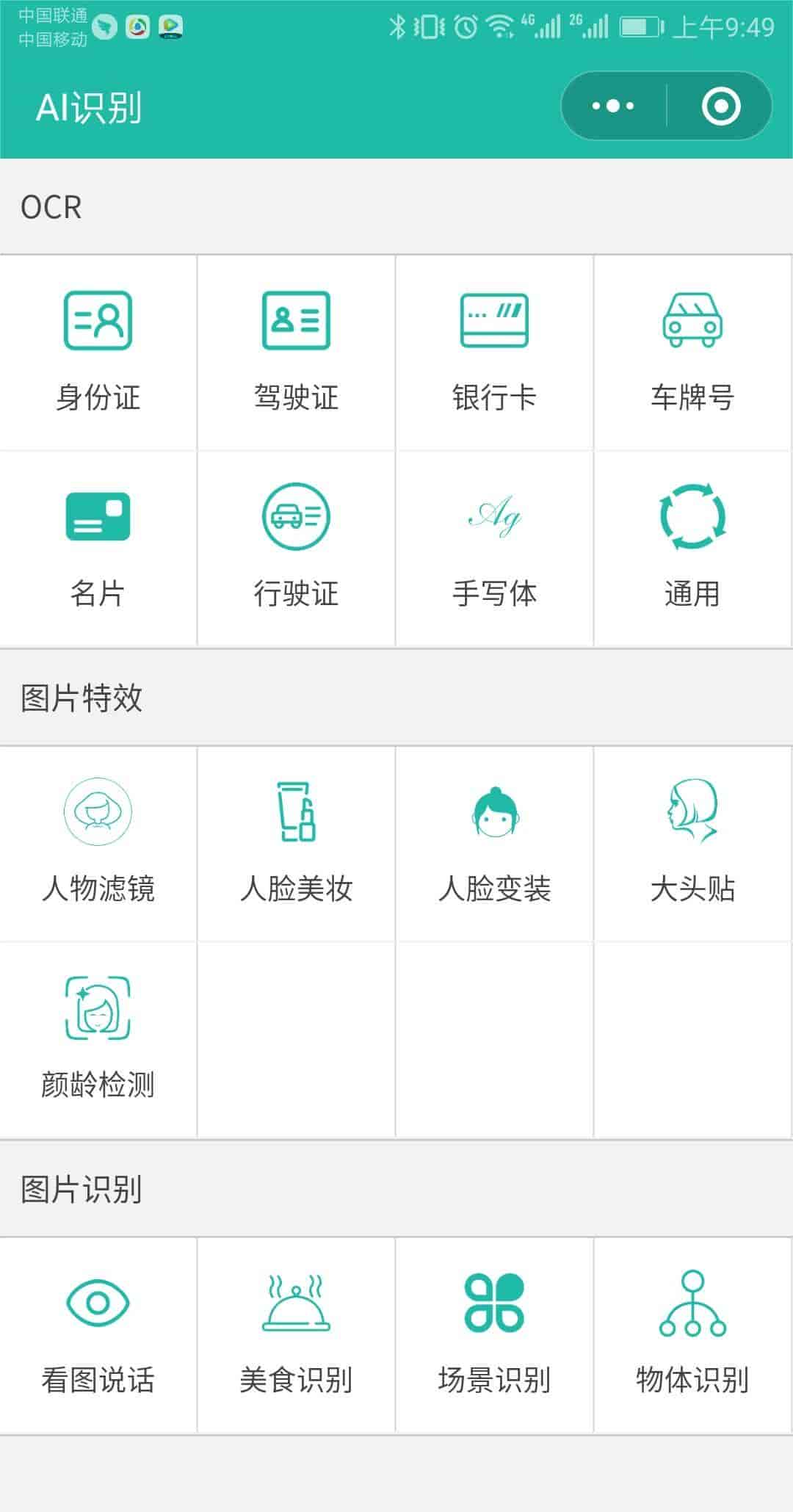Image resolution: width=793 pixels, height=1512 pixels.
Task: Select the 大头贴 photo sticker effect
Action: tap(692, 844)
